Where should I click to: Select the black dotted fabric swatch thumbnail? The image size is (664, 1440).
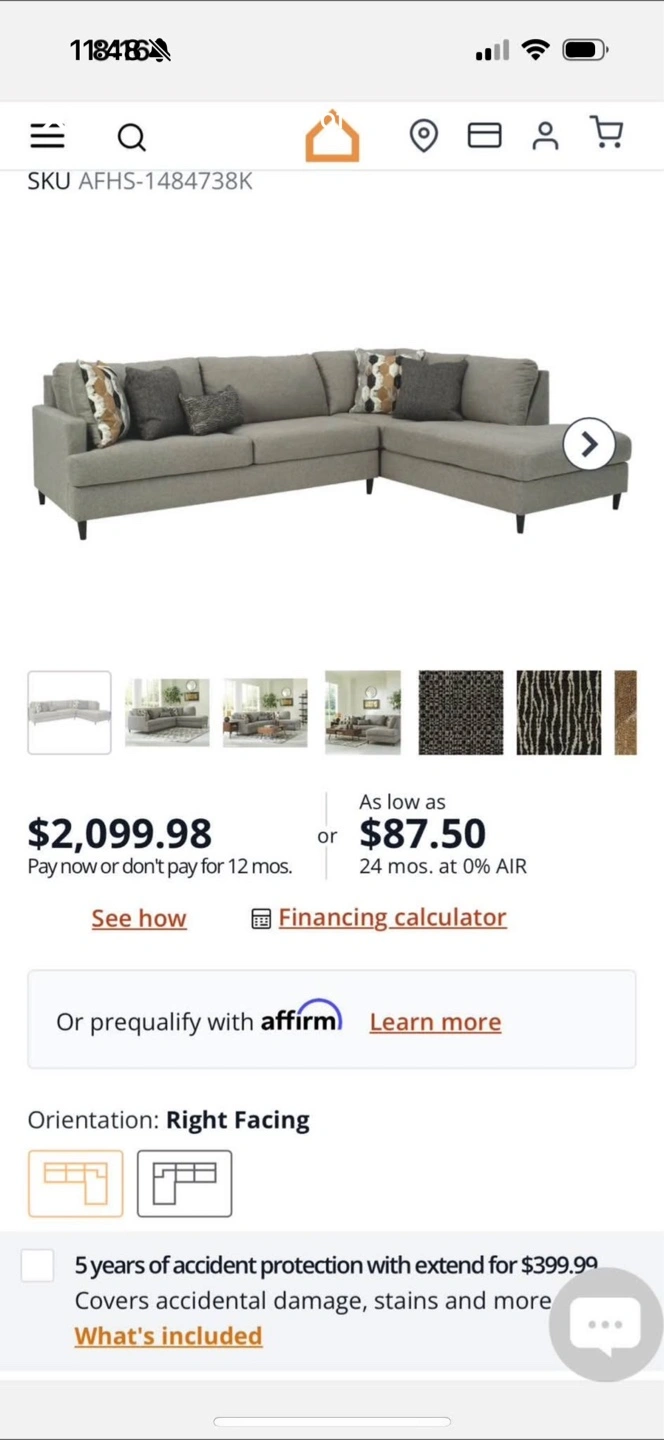click(461, 712)
